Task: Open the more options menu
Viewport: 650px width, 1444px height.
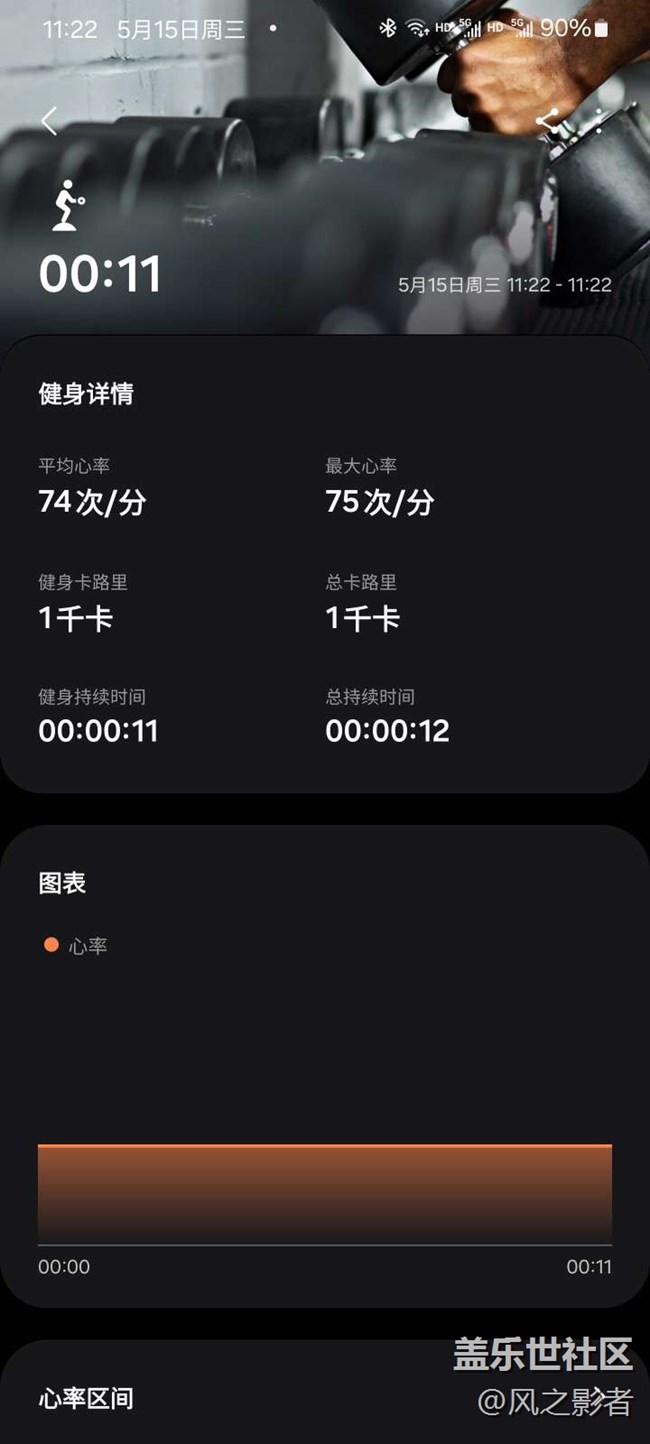Action: pos(600,121)
